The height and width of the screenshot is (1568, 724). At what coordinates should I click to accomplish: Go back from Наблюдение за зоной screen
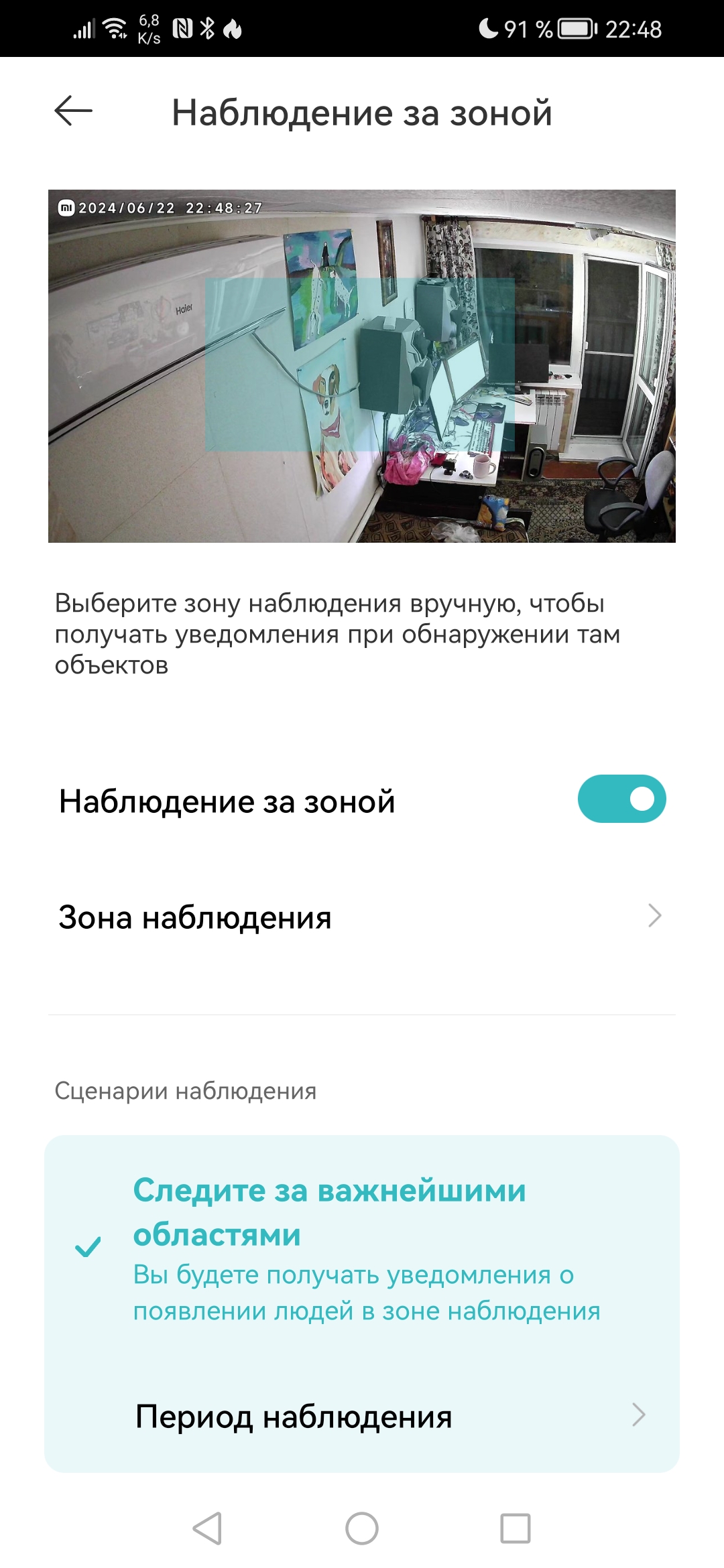pyautogui.click(x=73, y=111)
